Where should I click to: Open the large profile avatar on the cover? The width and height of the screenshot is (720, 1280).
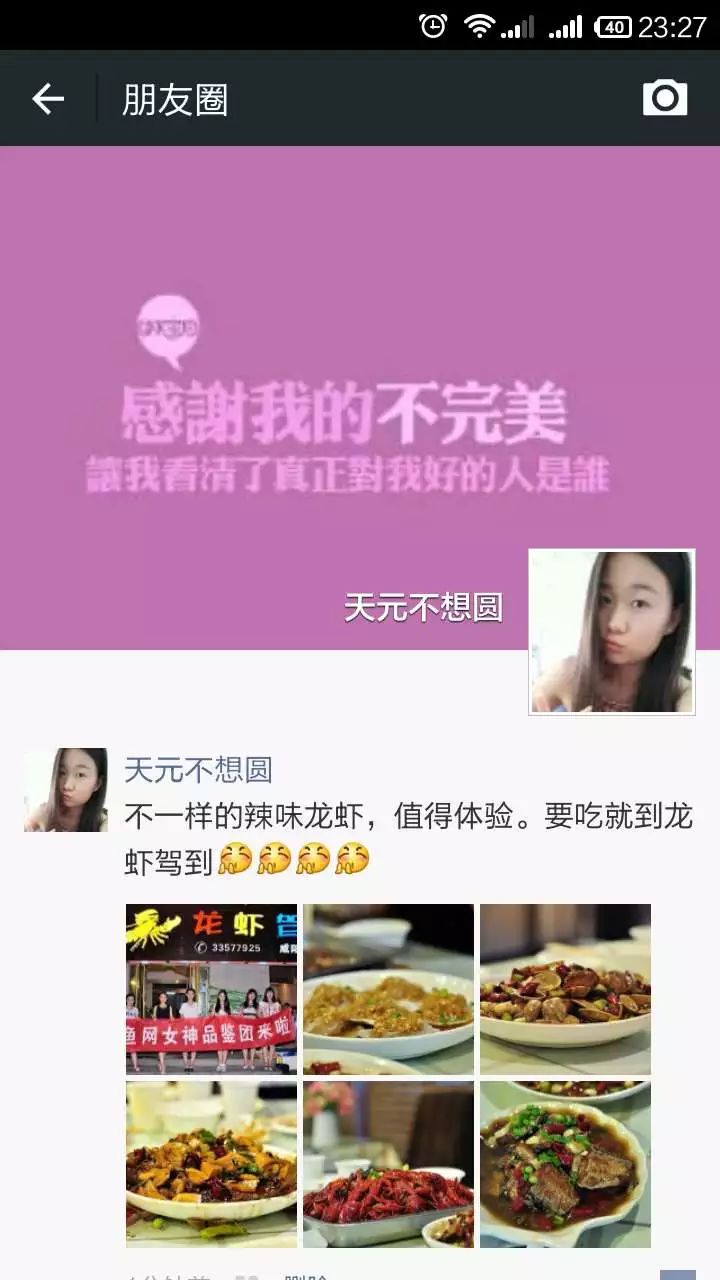611,631
